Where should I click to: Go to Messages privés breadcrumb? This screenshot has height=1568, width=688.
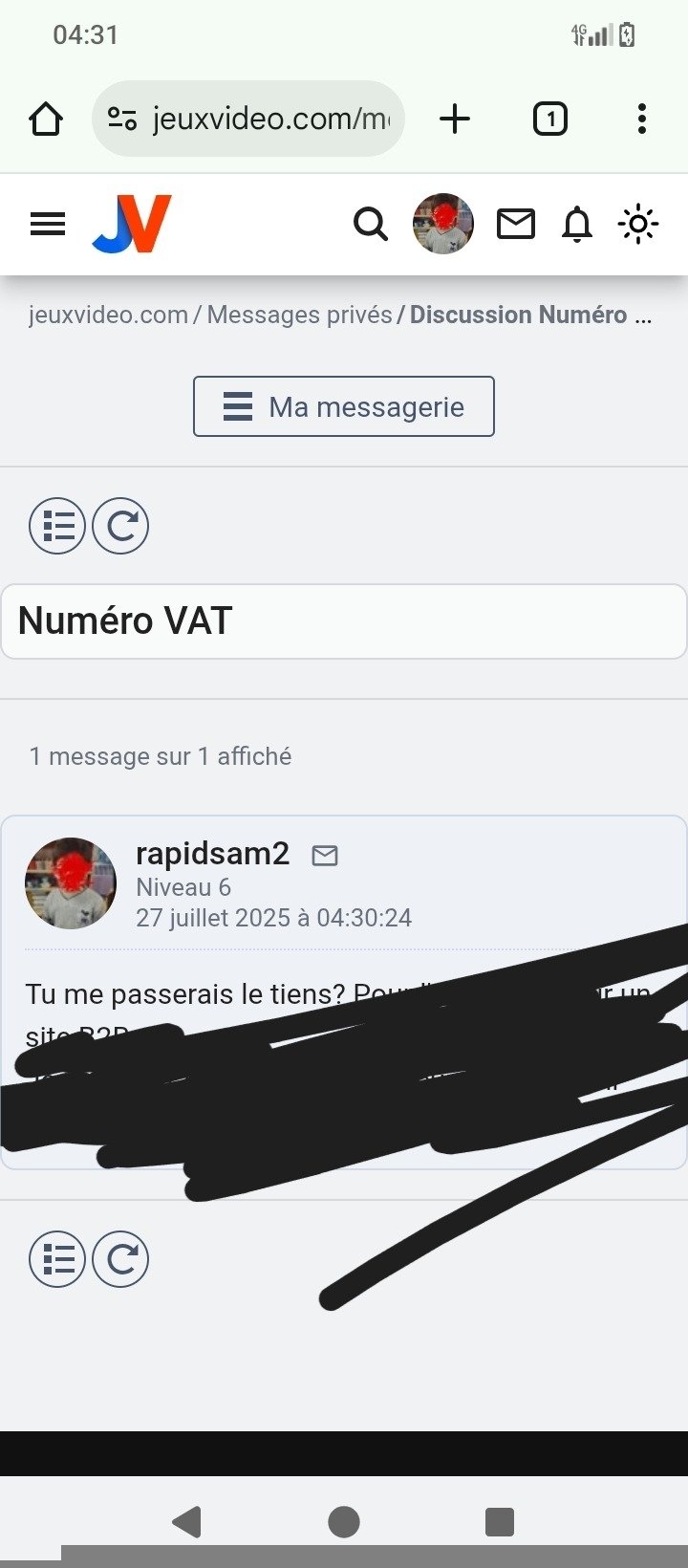point(300,315)
